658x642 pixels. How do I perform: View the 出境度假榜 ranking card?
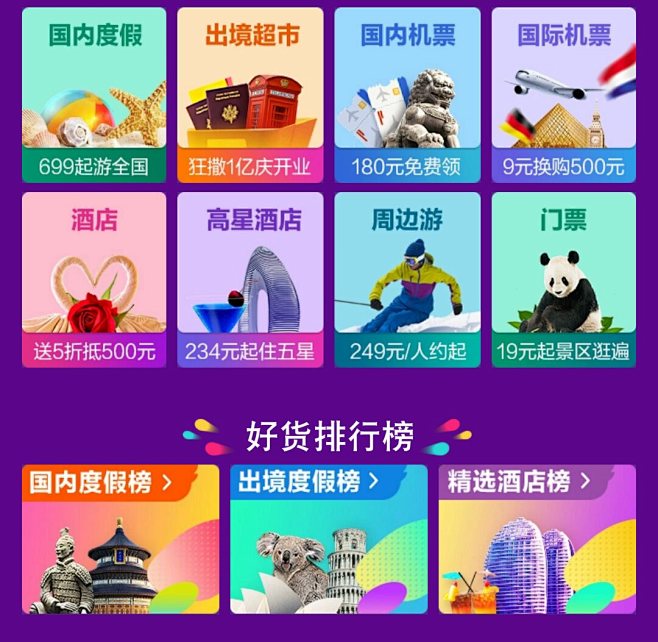click(x=328, y=540)
